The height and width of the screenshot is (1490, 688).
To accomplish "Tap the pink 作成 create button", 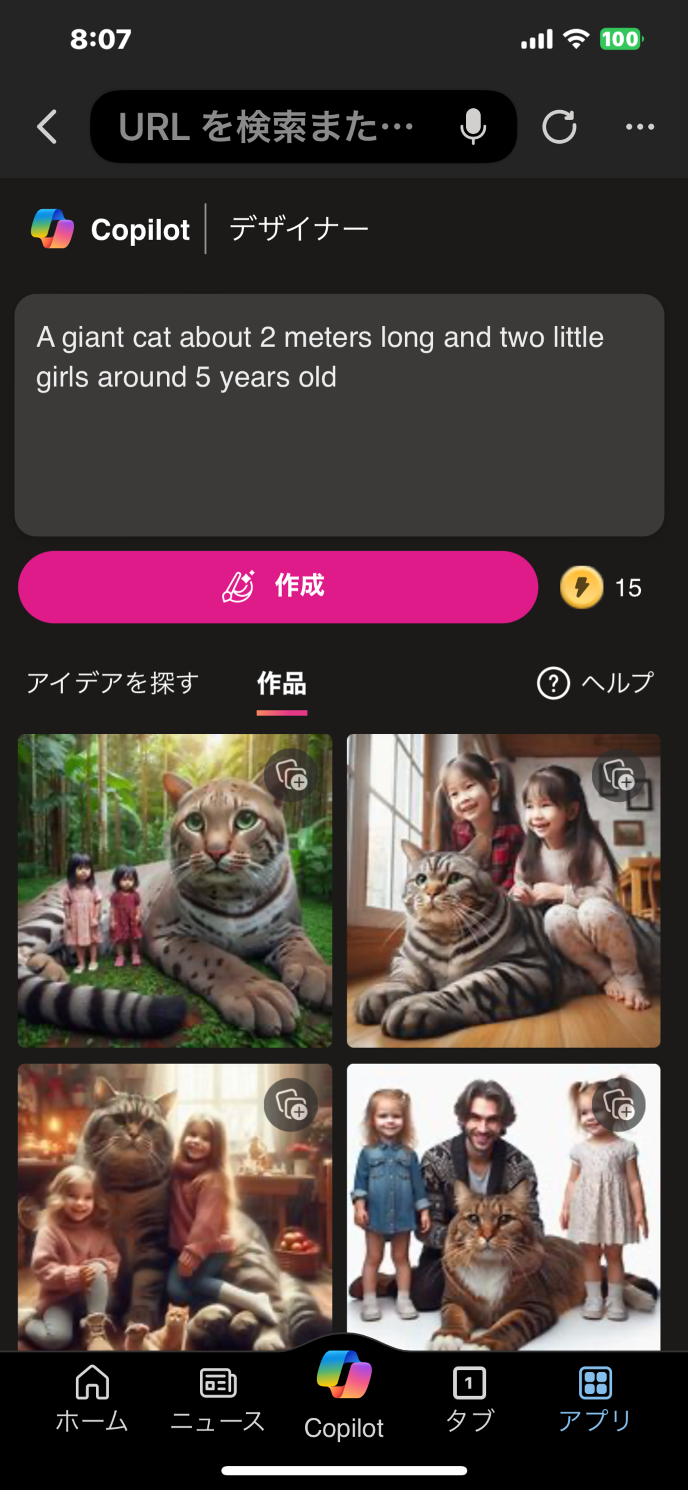I will 278,587.
